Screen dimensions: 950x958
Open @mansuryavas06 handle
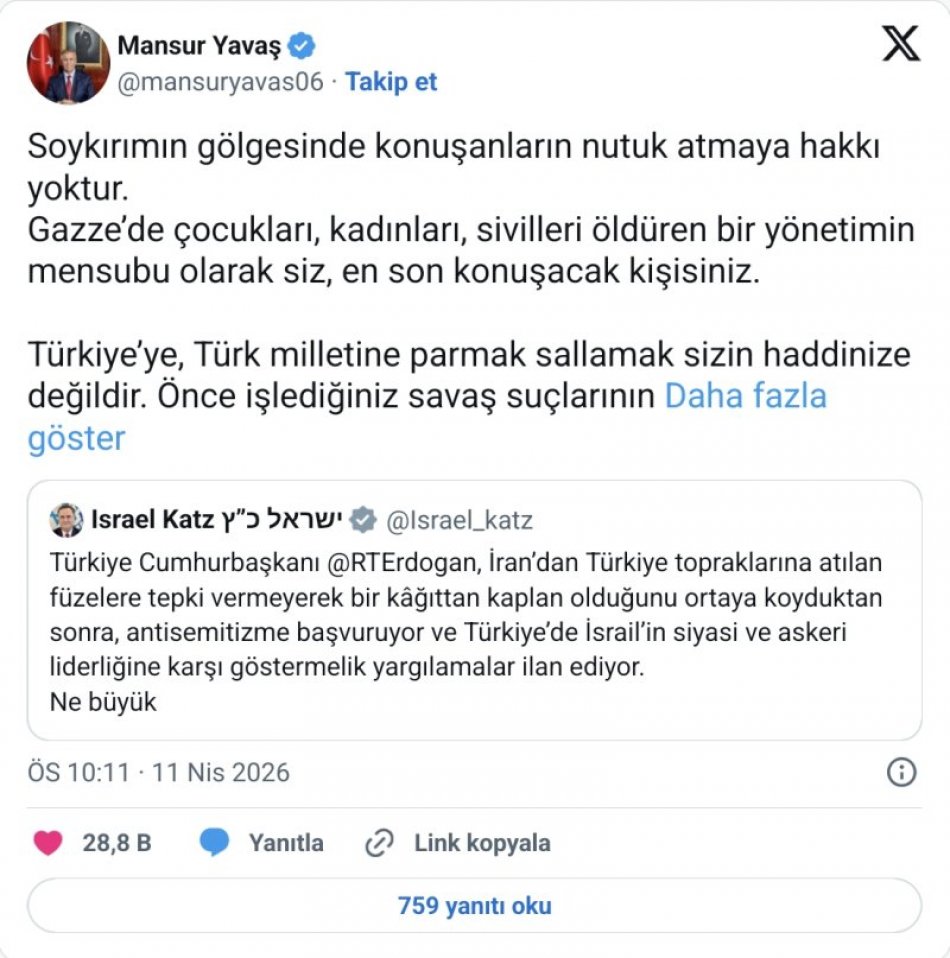pyautogui.click(x=221, y=82)
